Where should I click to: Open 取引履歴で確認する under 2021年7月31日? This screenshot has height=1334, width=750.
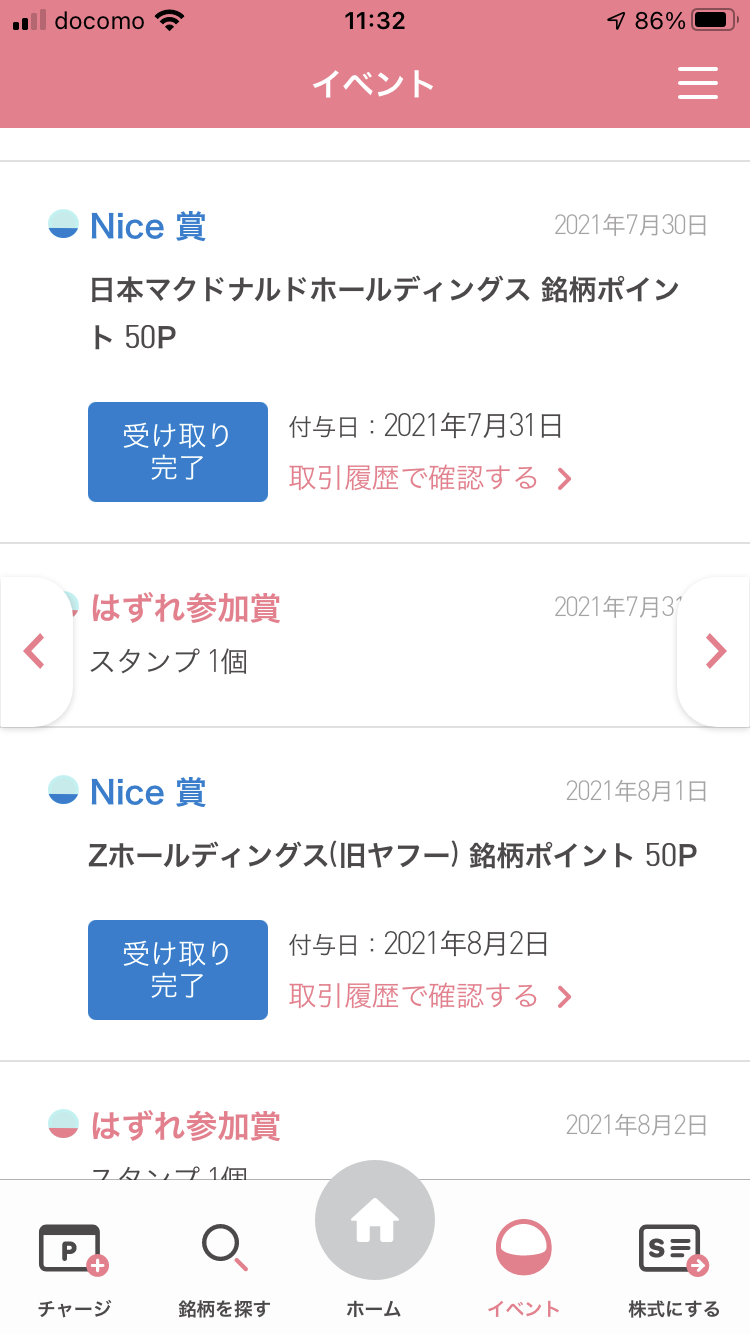click(x=431, y=478)
